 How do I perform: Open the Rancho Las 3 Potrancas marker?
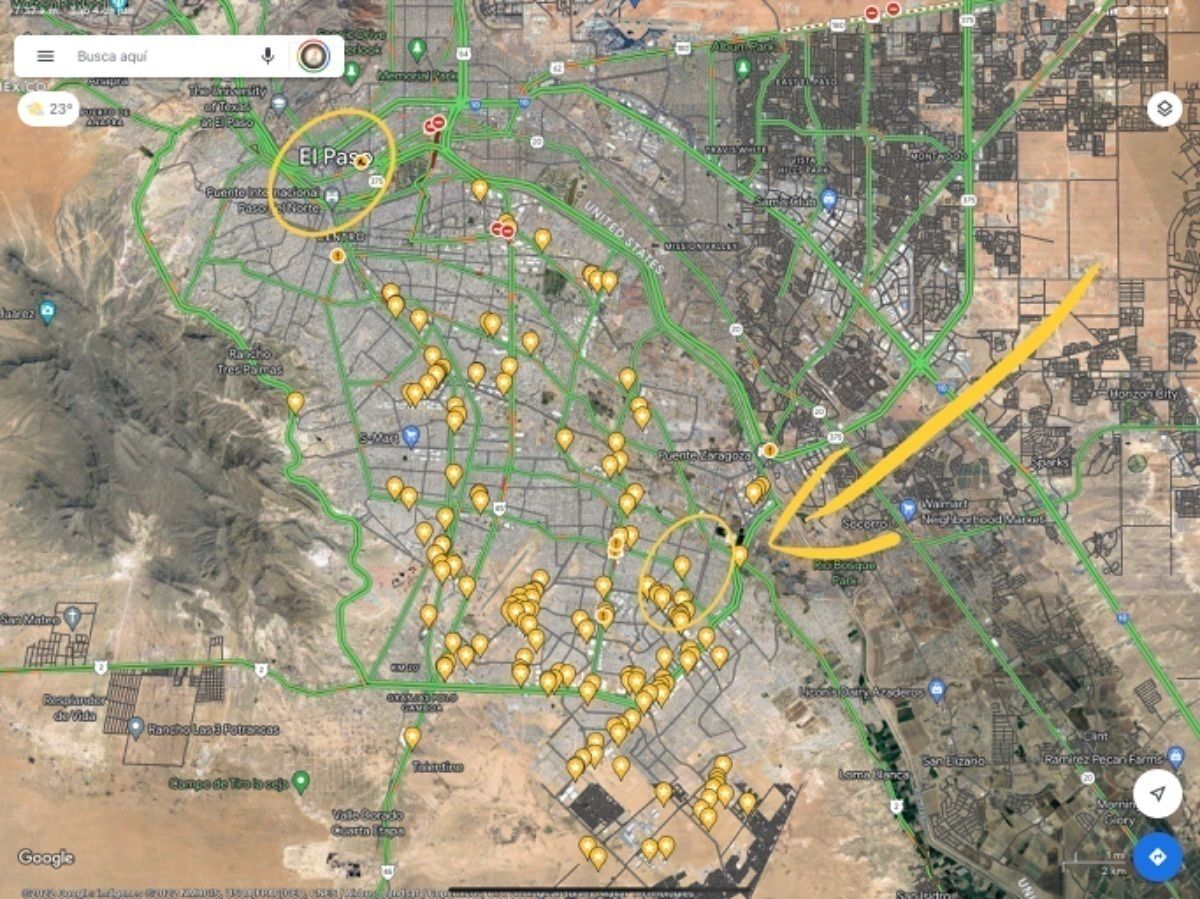tap(136, 727)
